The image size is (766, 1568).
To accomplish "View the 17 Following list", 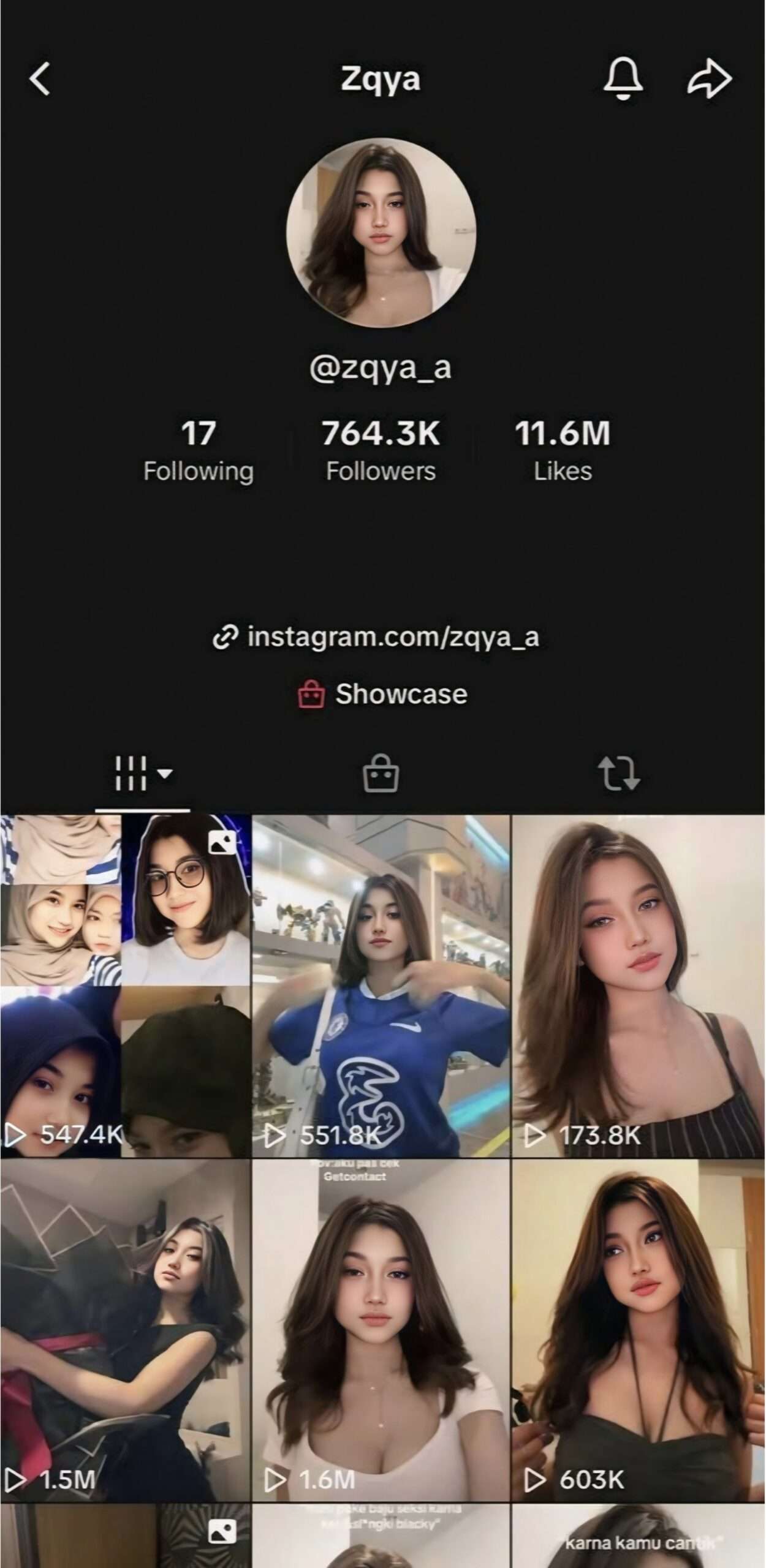I will (198, 450).
